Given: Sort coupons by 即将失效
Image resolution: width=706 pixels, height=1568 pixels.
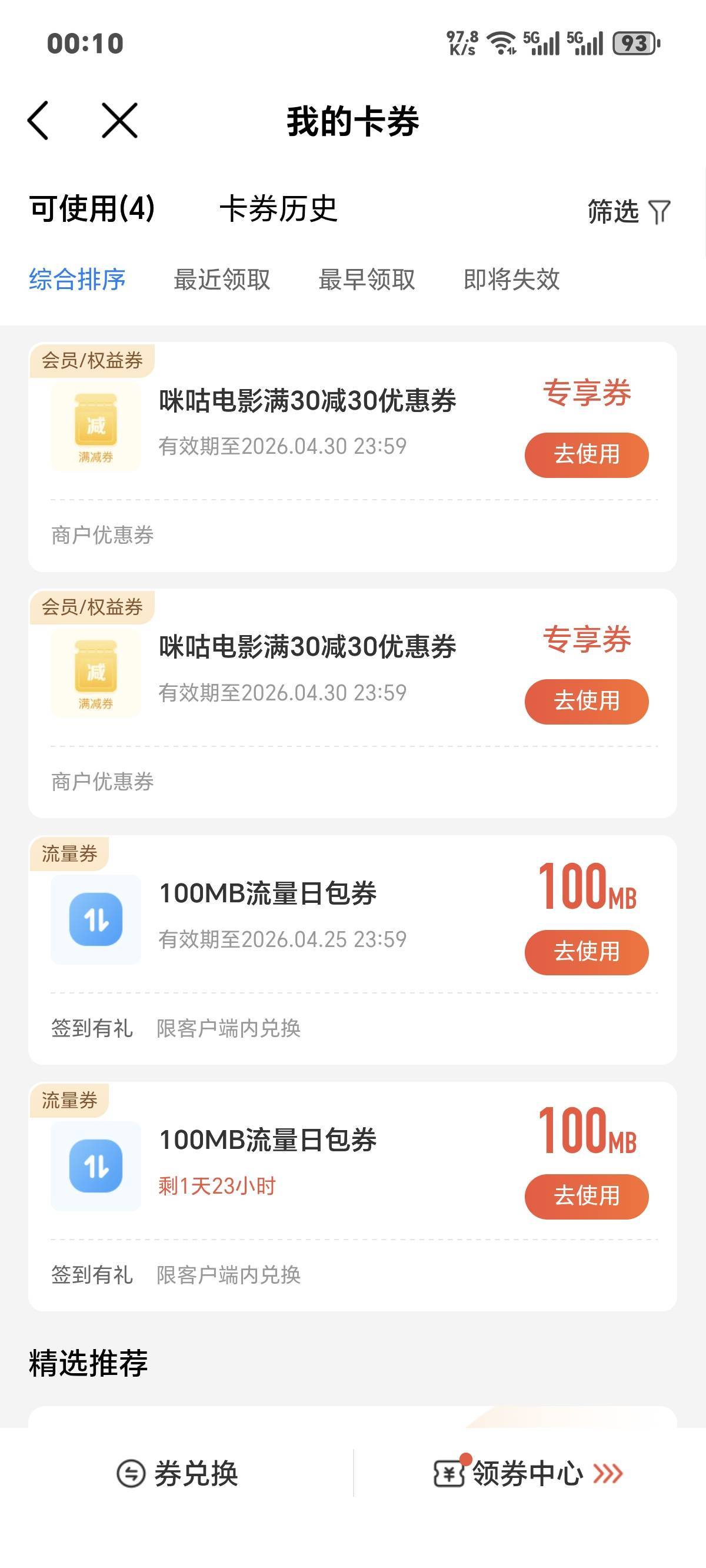Looking at the screenshot, I should (511, 280).
